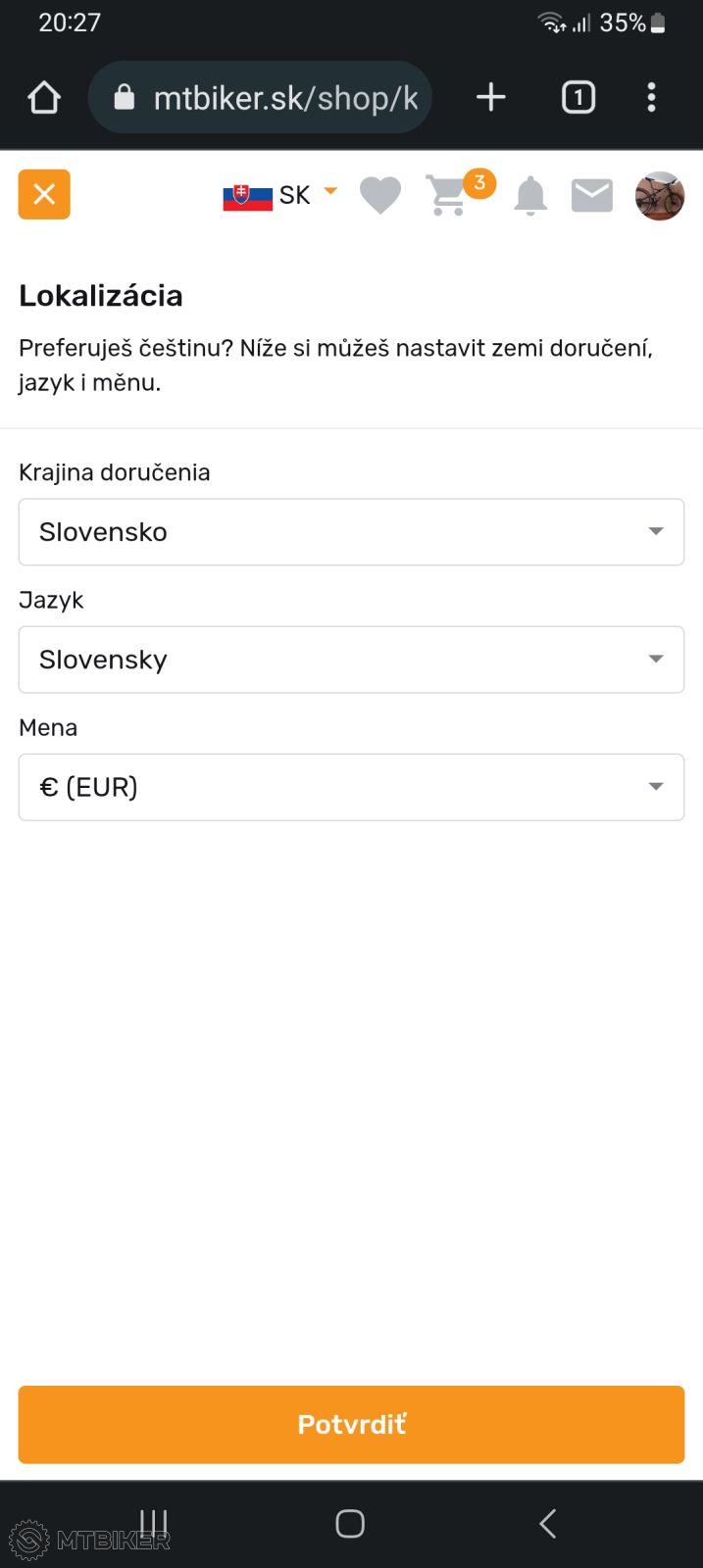This screenshot has width=703, height=1568.
Task: Open the SK country selector
Action: coord(280,195)
